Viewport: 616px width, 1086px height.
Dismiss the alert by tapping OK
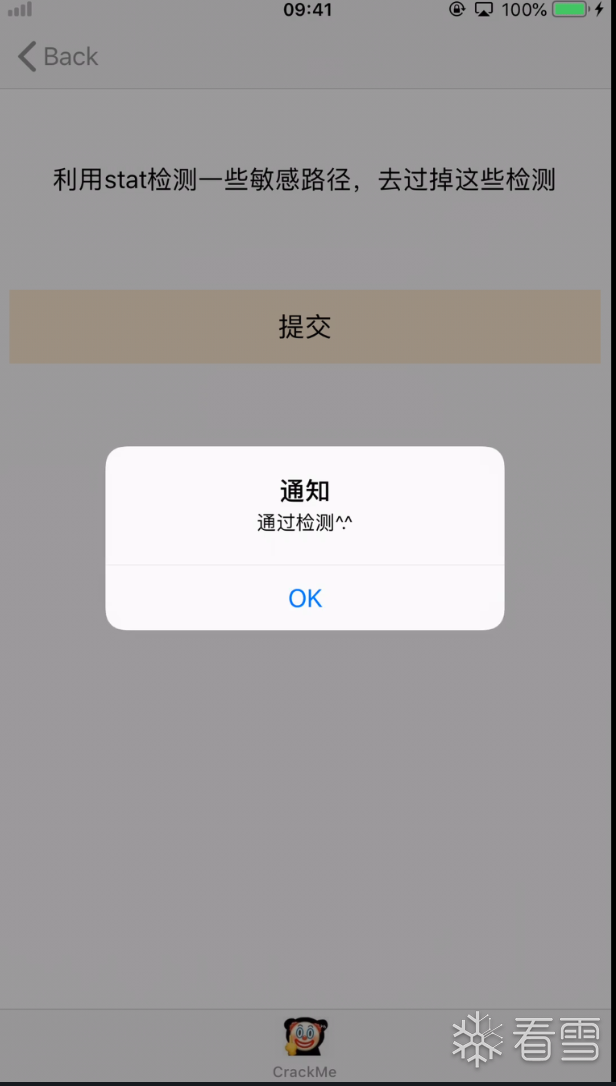tap(305, 598)
